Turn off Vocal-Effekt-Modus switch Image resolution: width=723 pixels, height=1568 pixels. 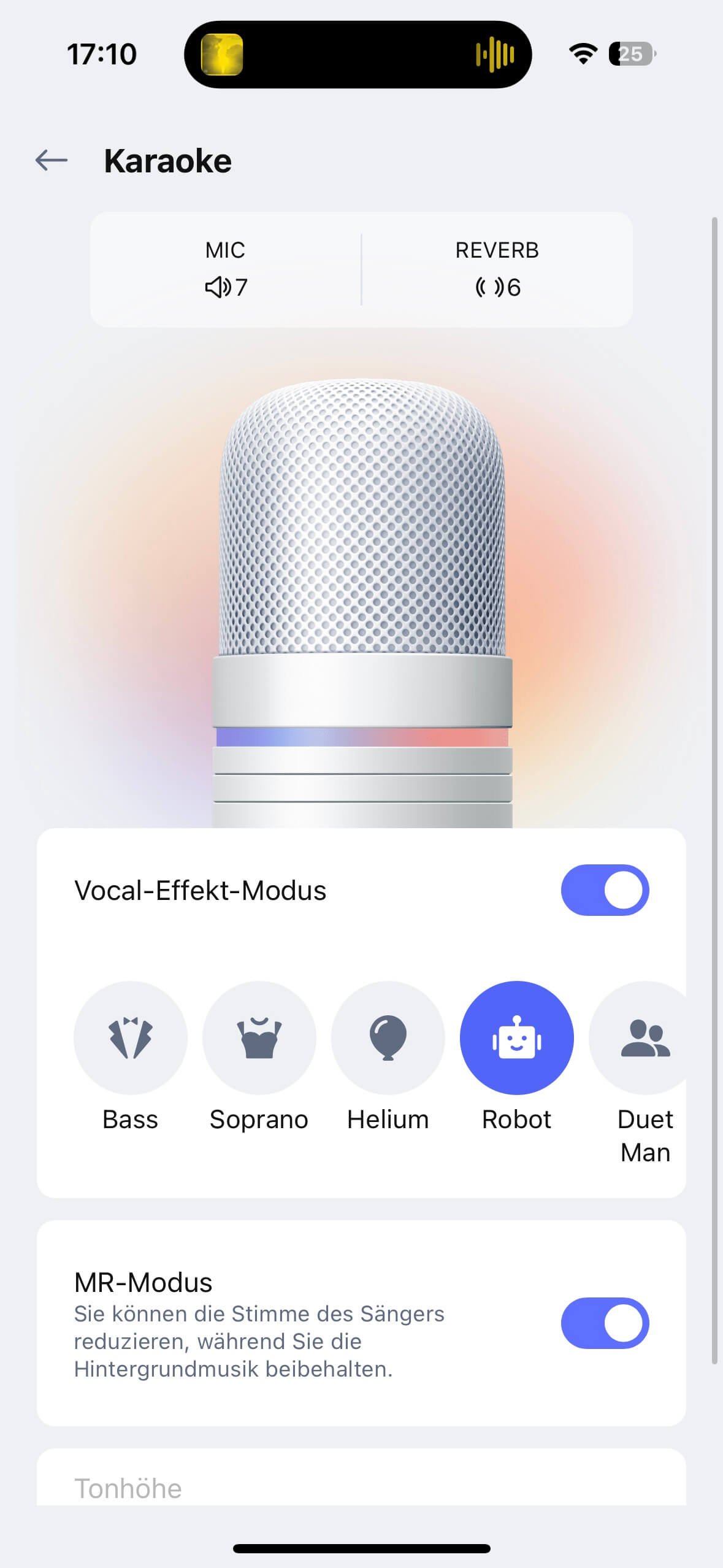[x=605, y=890]
